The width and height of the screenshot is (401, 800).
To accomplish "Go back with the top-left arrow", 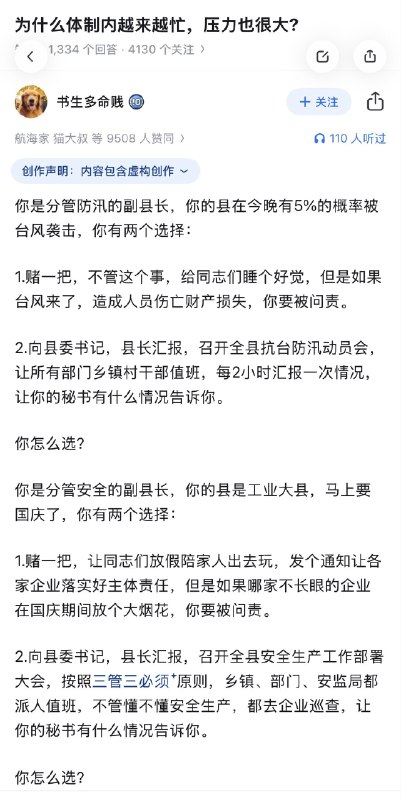I will click(31, 57).
